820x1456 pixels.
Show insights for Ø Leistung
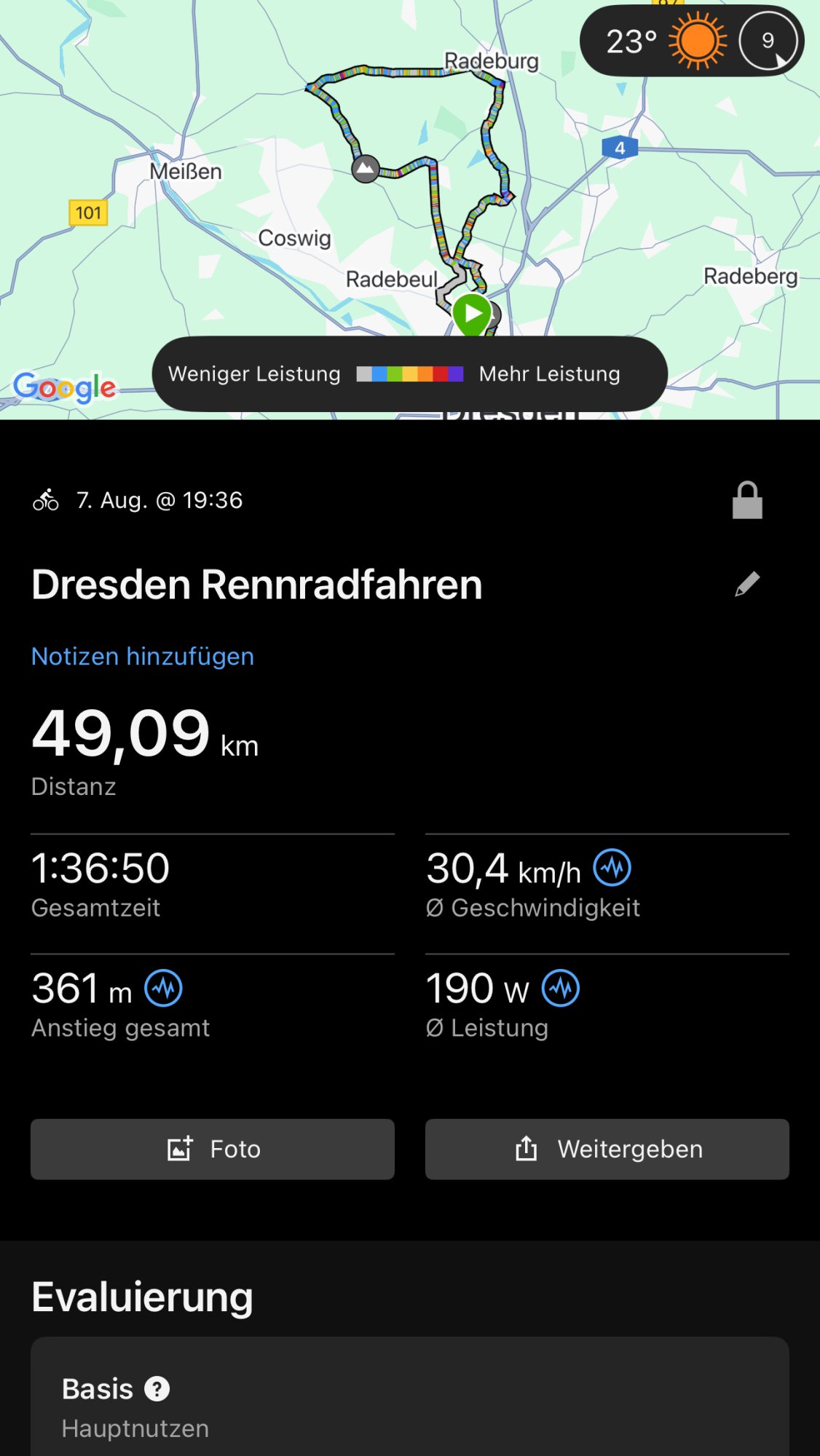click(561, 988)
